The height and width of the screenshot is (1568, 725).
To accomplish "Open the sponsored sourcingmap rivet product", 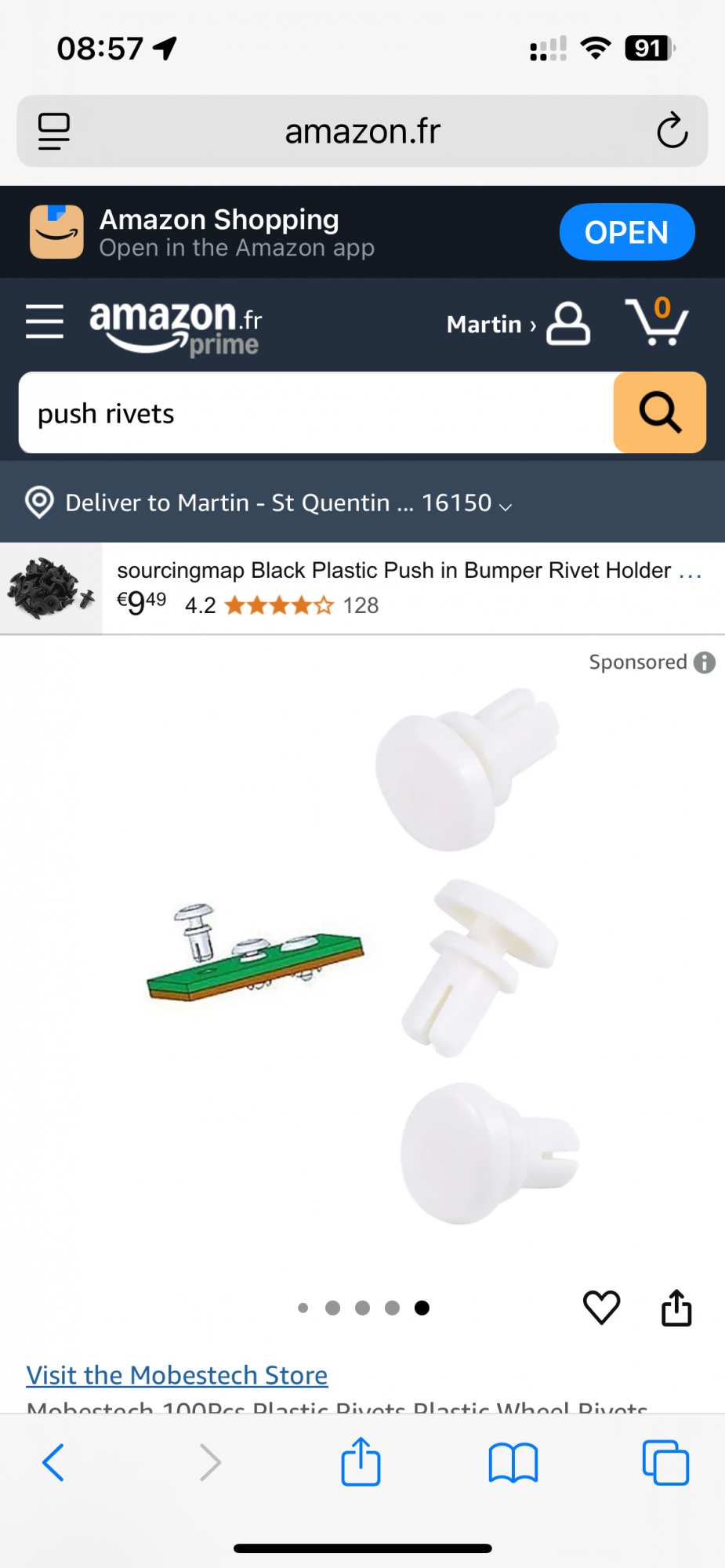I will (x=362, y=588).
